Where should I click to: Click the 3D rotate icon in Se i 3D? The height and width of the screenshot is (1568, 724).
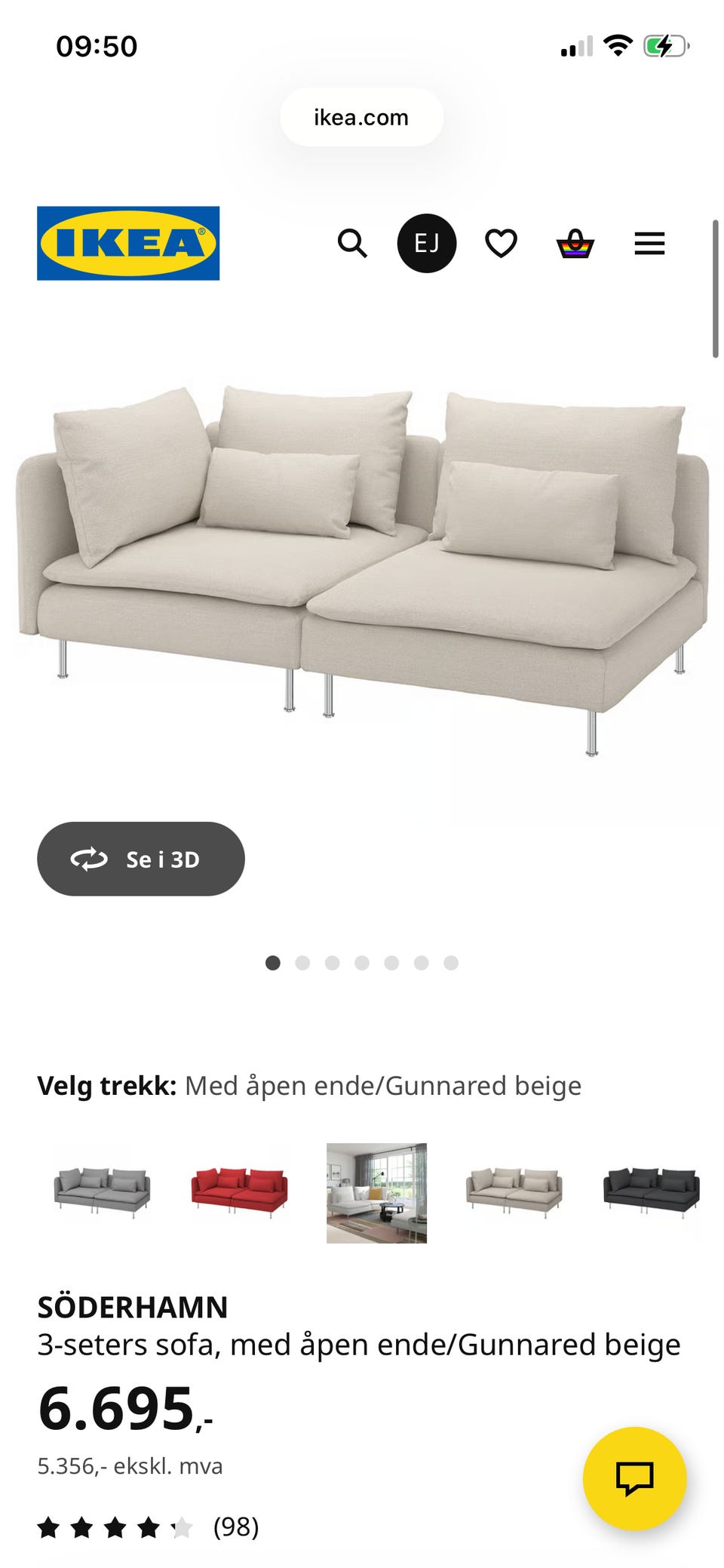(x=90, y=859)
